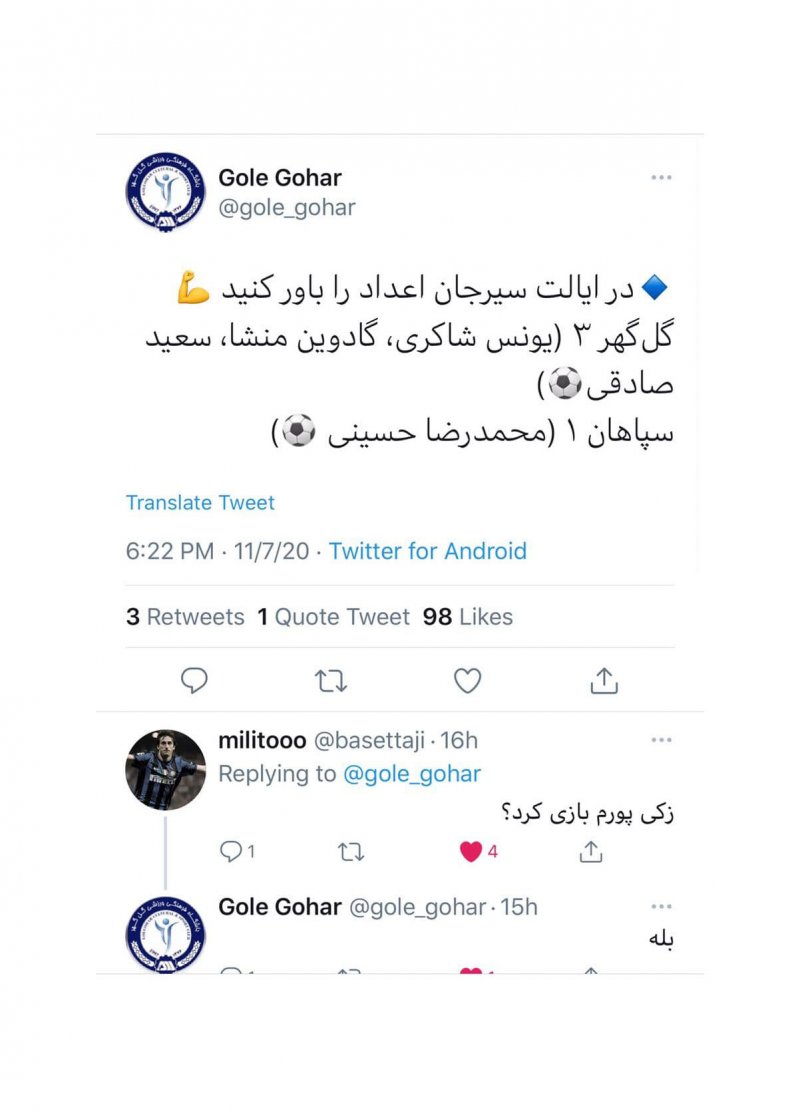
Task: View the 3 Retweets list
Action: point(185,617)
